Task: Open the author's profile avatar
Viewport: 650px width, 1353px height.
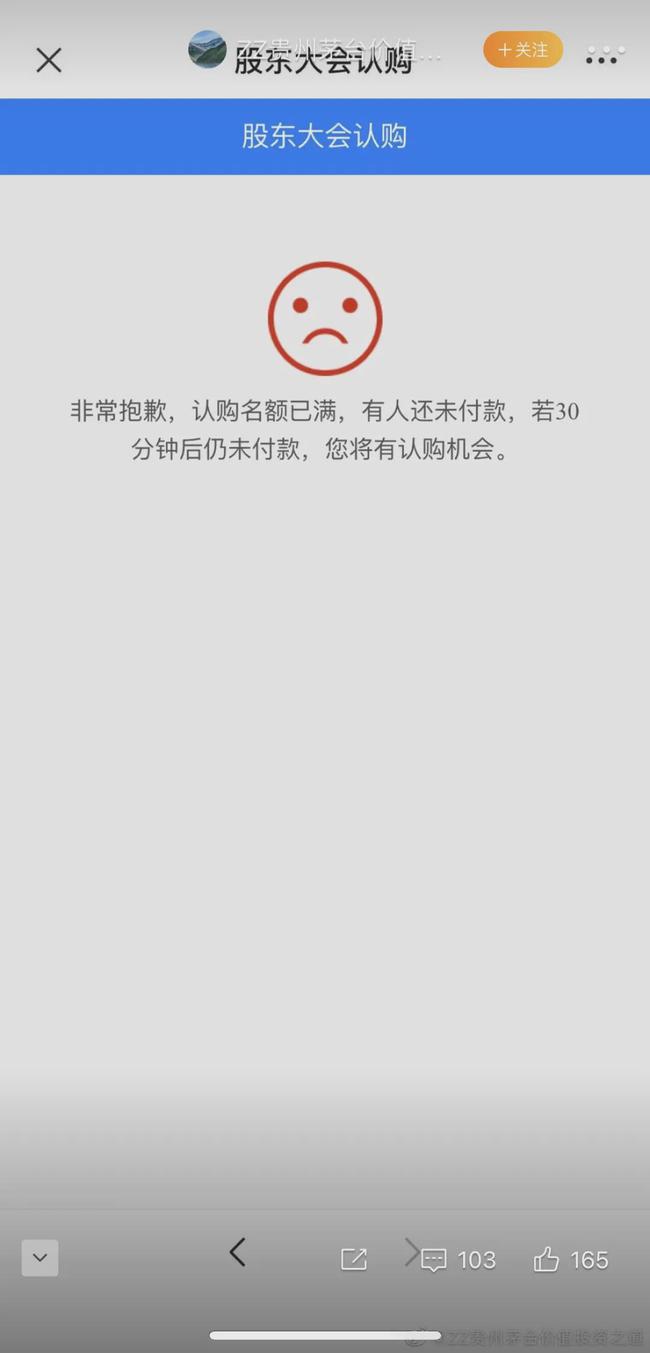Action: (207, 49)
